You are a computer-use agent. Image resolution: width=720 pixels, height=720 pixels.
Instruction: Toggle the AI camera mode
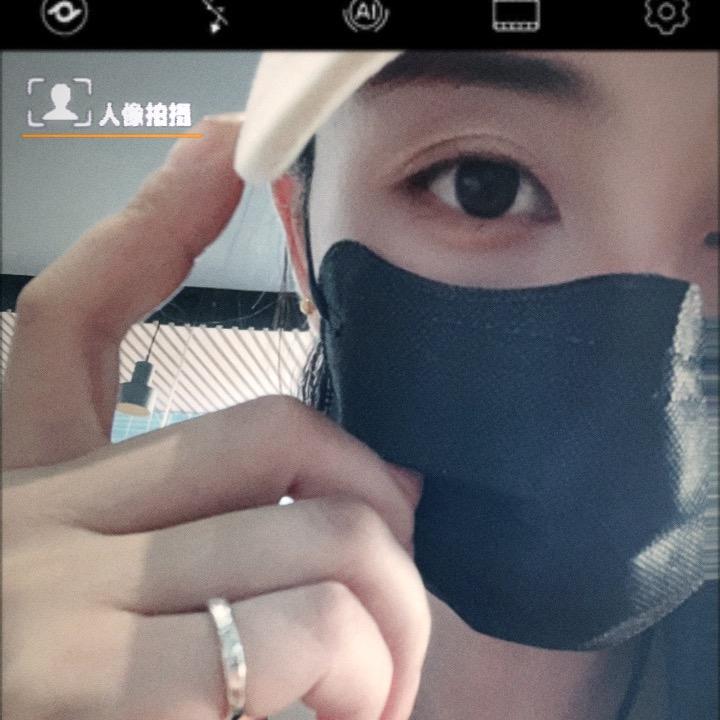365,14
